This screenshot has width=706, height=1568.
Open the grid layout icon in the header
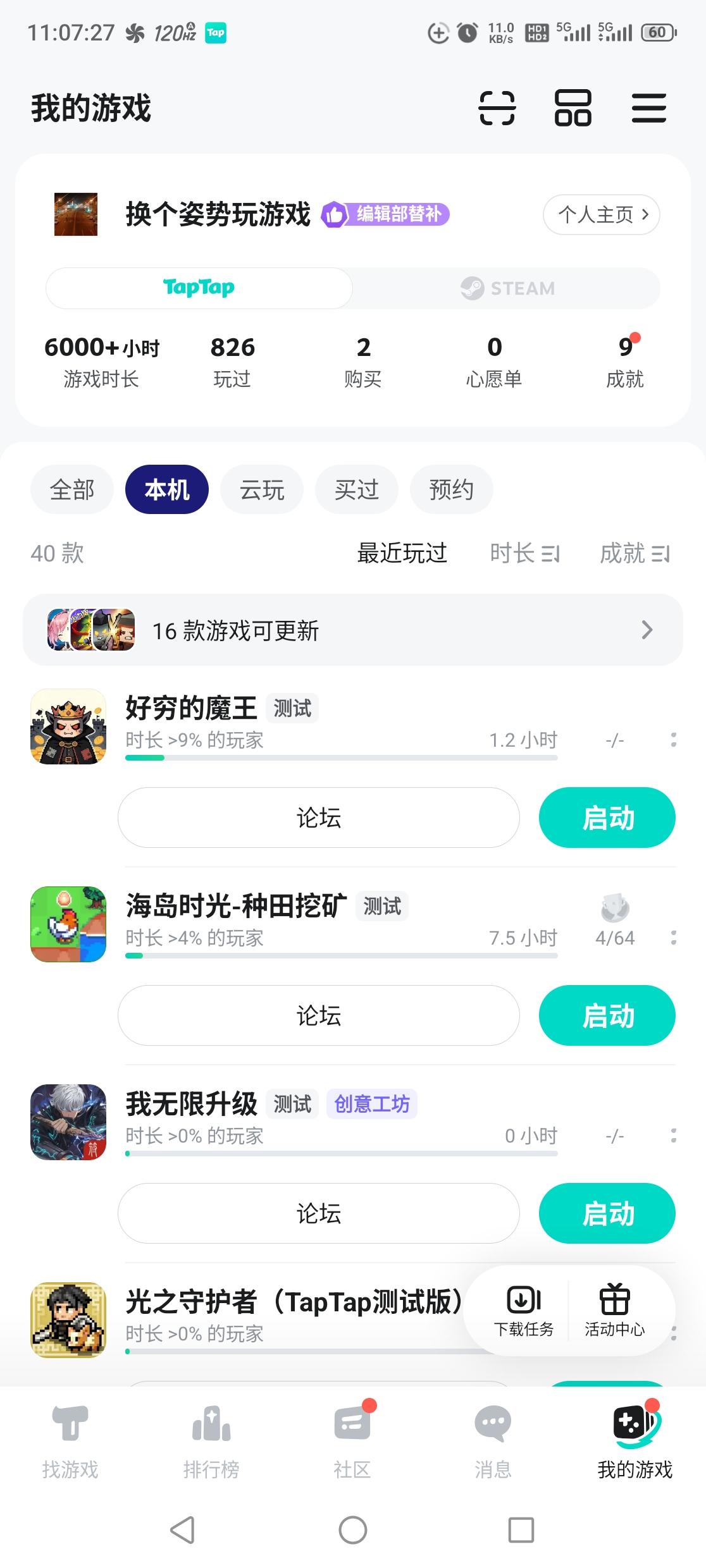pos(573,108)
